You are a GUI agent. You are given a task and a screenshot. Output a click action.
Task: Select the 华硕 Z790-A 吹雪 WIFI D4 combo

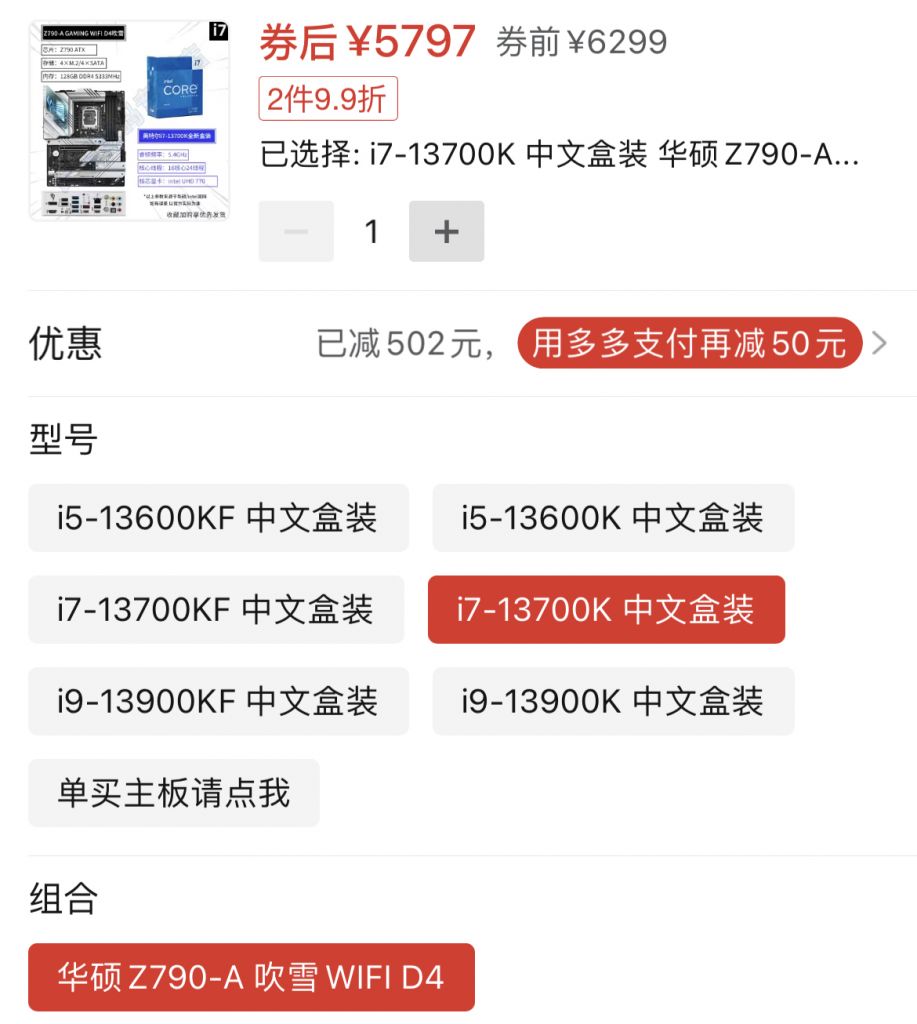click(x=249, y=977)
